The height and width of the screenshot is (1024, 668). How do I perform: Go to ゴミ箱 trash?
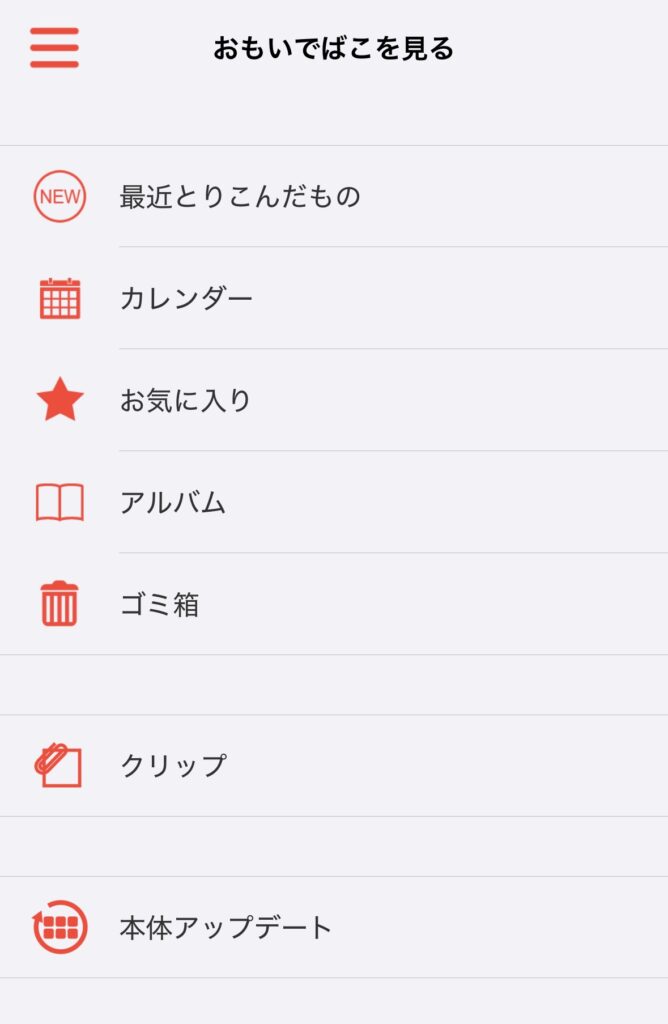160,604
